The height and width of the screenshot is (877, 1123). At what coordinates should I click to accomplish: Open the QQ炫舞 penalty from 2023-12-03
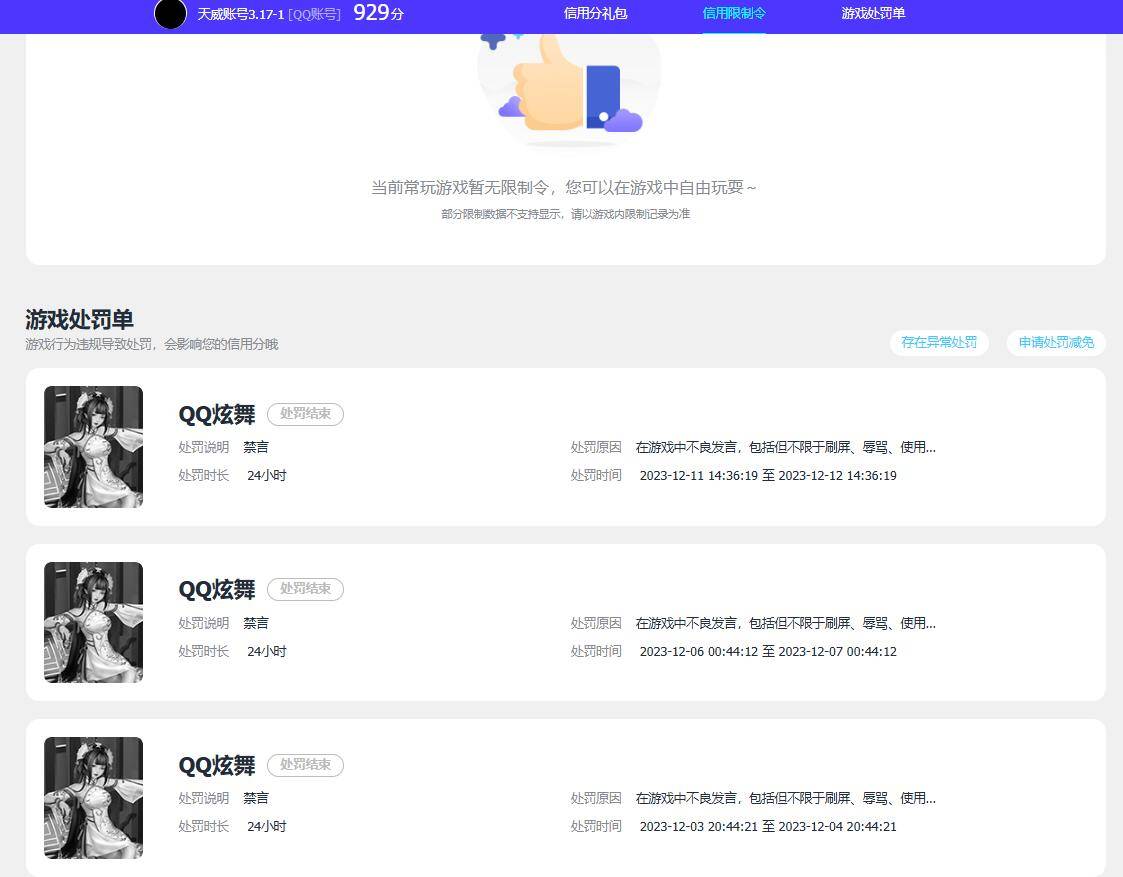click(565, 797)
